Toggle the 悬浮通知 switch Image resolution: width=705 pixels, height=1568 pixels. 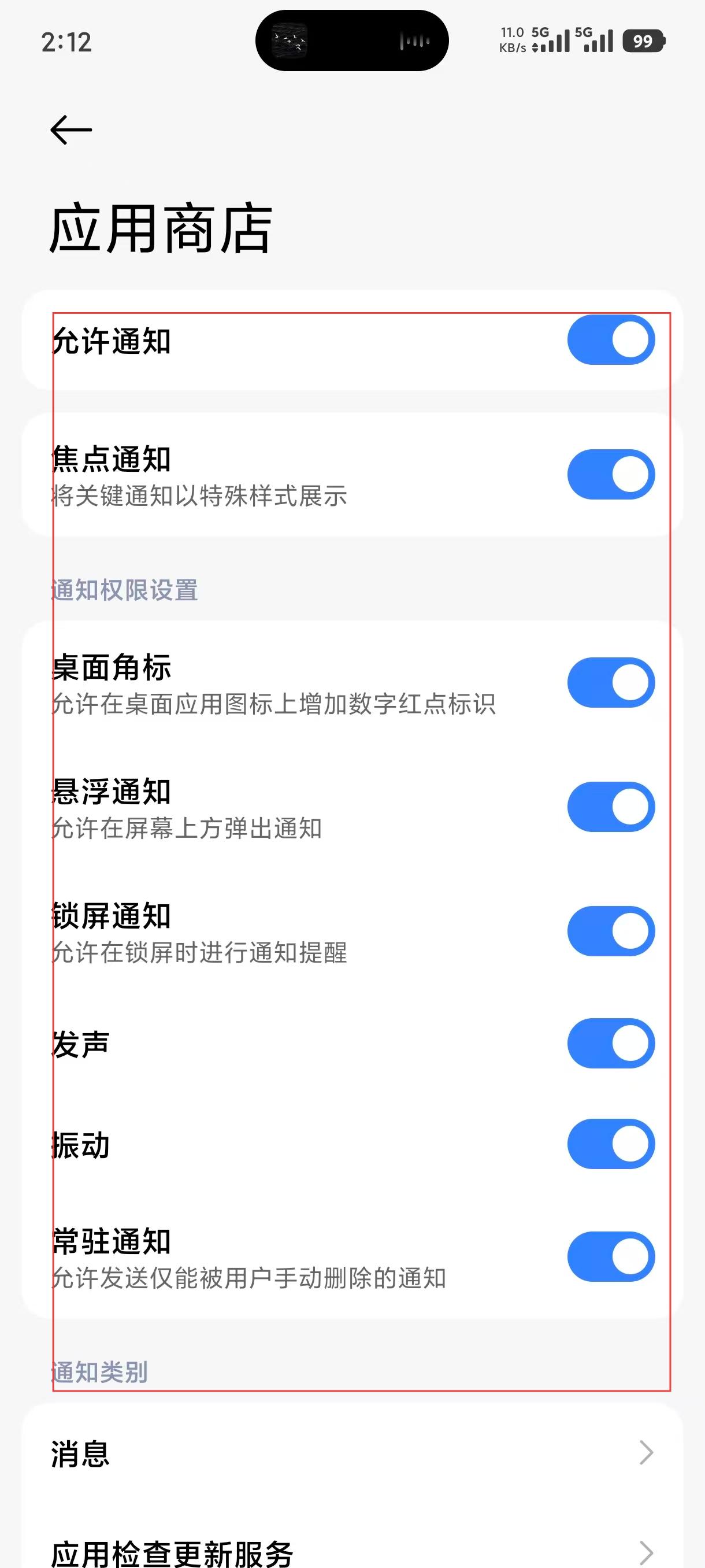(611, 807)
